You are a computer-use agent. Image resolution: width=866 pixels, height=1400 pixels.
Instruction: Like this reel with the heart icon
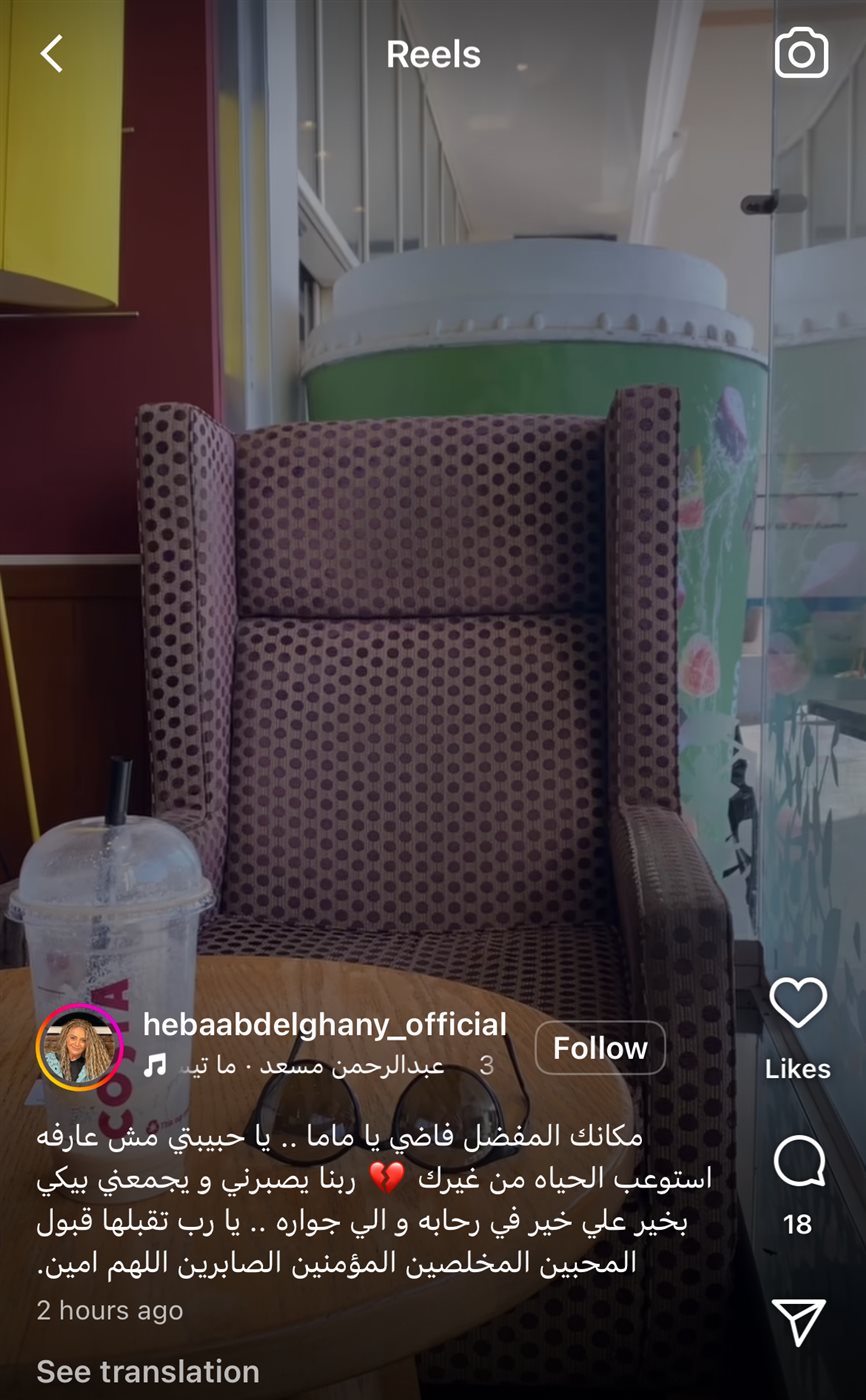pos(798,1004)
